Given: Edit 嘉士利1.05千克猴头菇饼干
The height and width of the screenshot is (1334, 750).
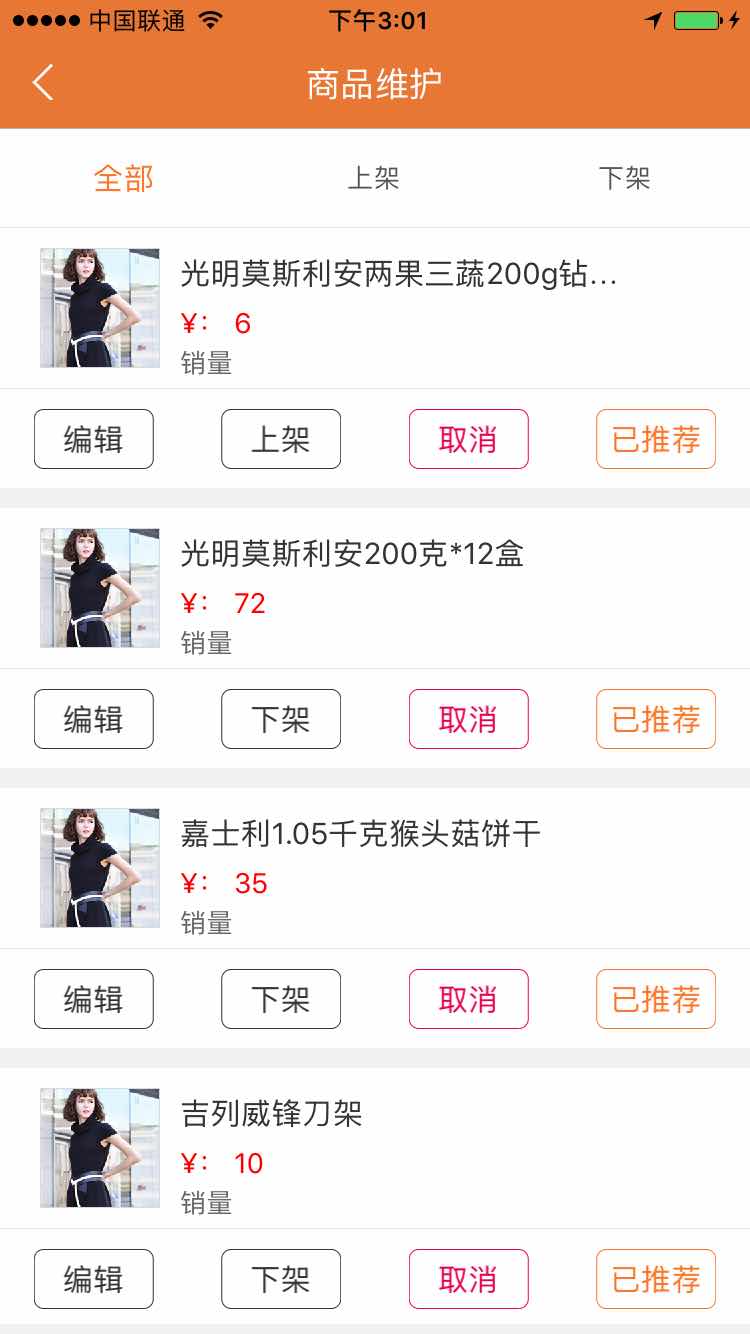Looking at the screenshot, I should [x=94, y=999].
